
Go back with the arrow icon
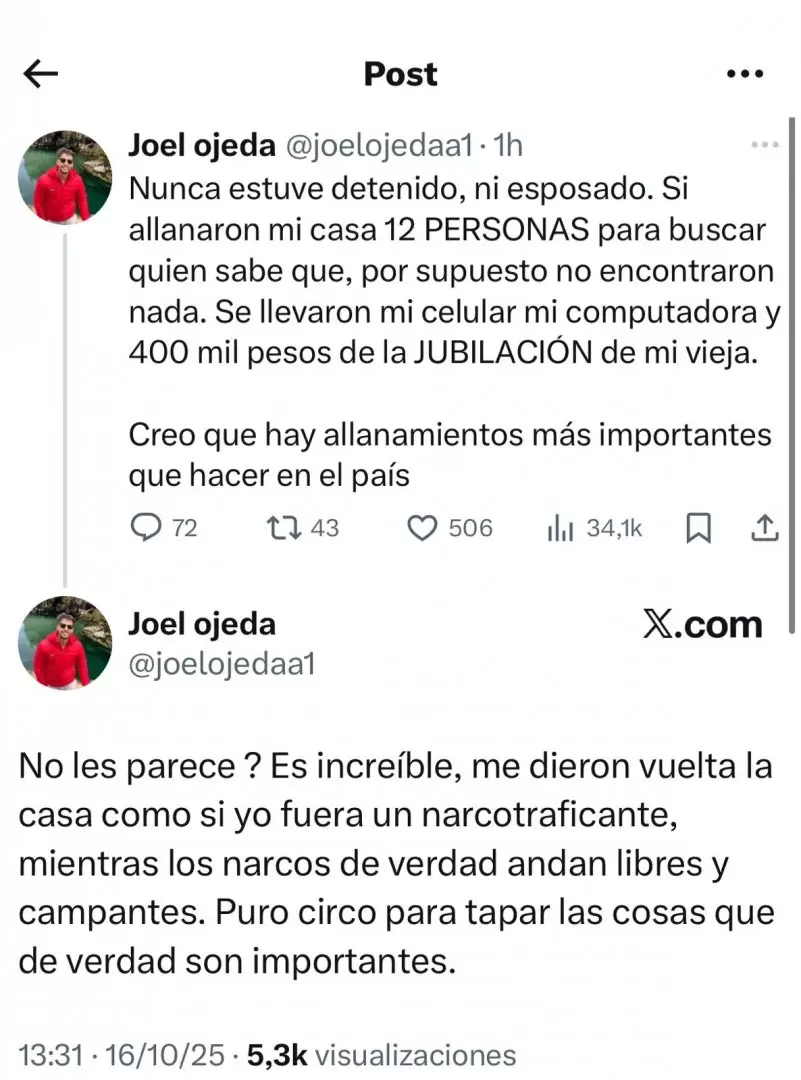click(x=42, y=73)
